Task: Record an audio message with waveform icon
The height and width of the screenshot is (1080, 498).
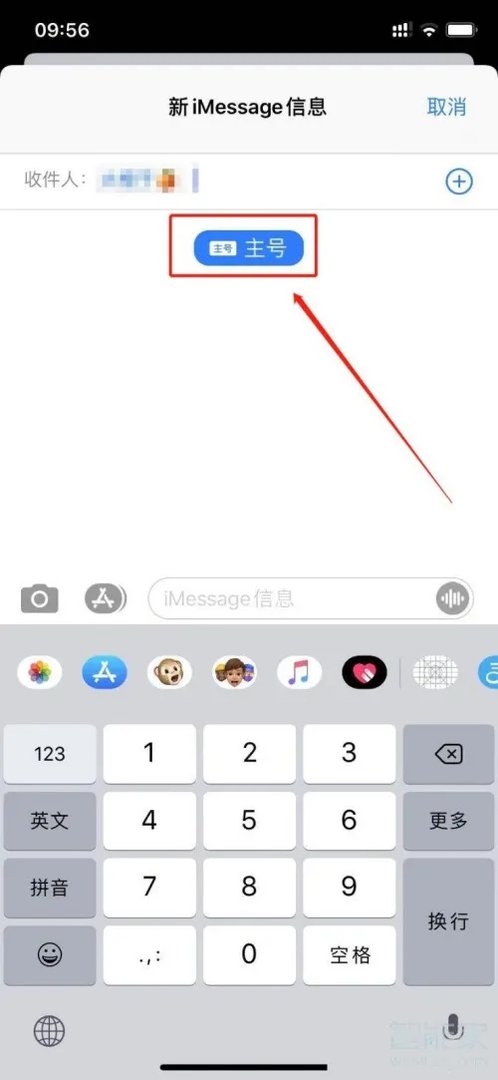Action: pos(453,599)
